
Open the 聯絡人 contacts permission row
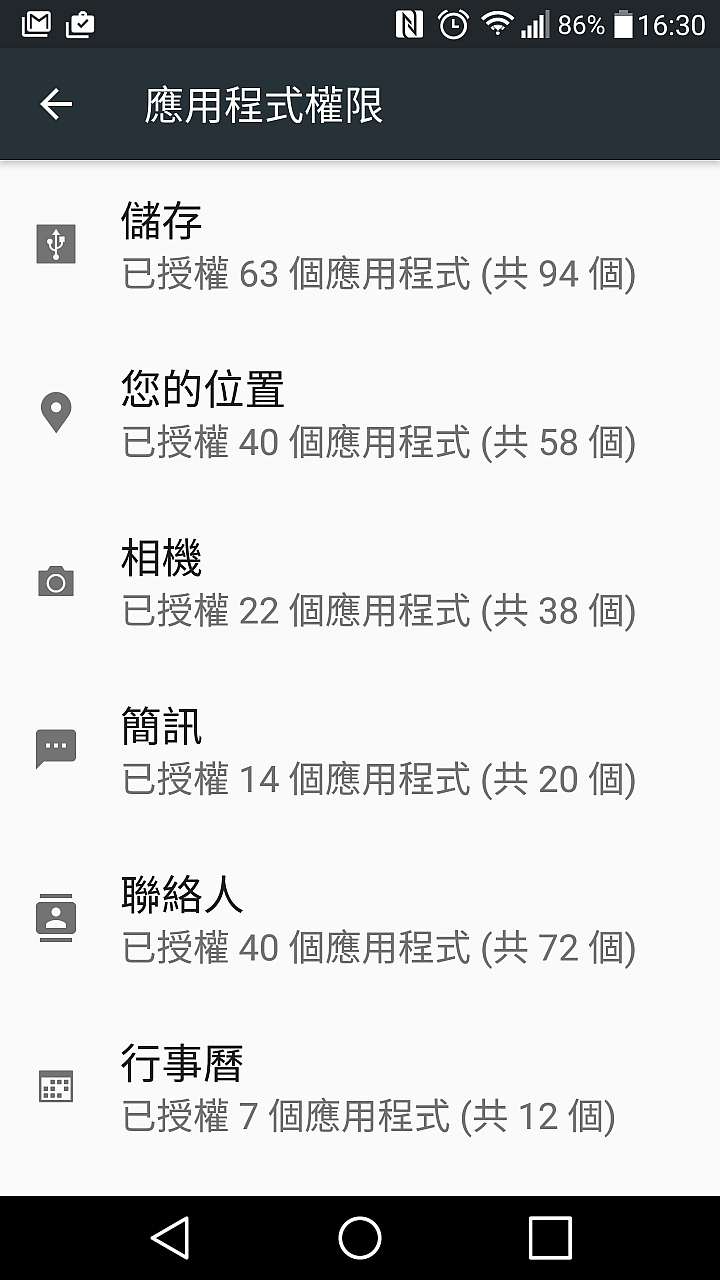(x=360, y=917)
